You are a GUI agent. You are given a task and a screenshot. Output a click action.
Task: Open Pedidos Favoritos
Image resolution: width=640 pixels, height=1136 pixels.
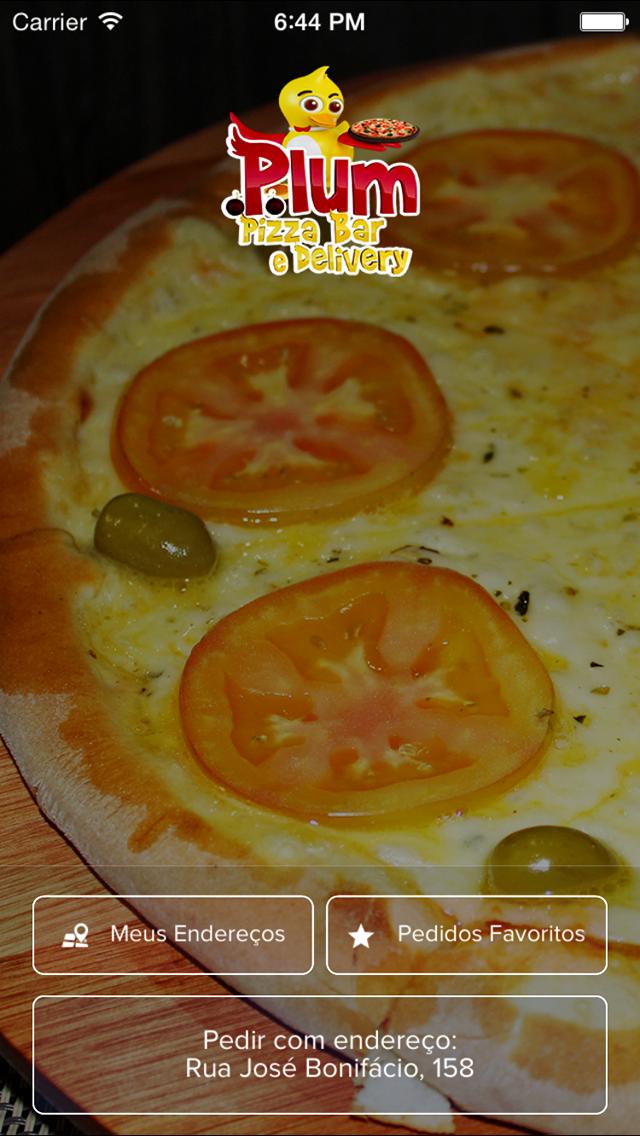[466, 934]
